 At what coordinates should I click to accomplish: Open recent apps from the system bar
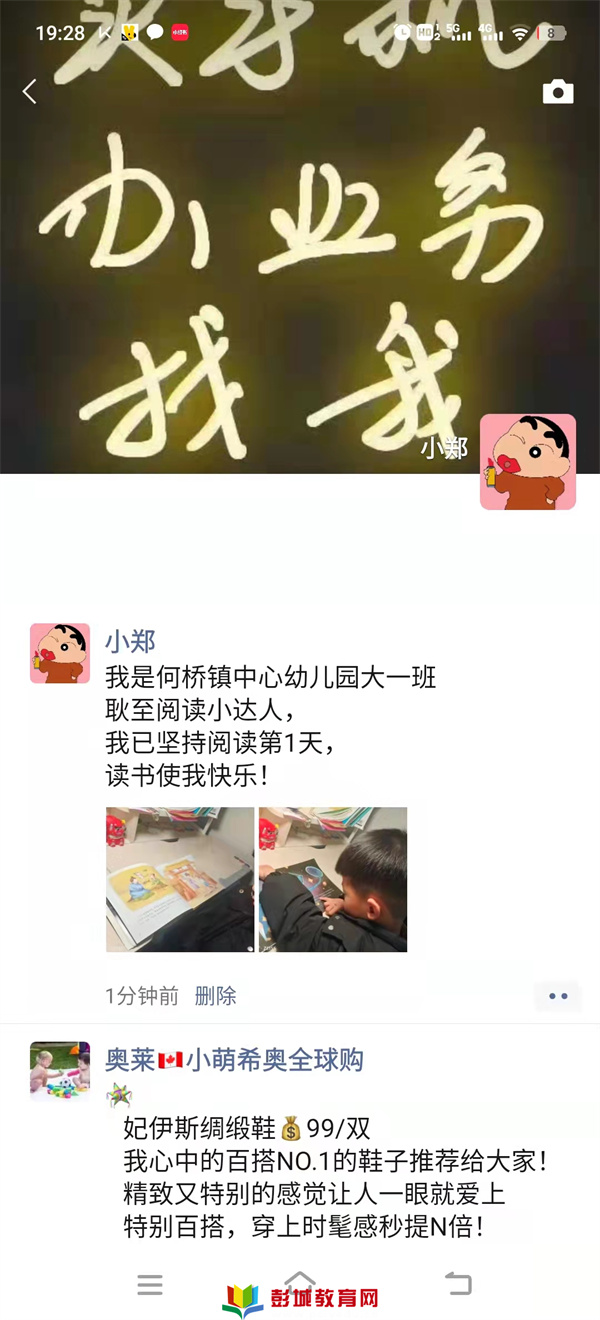coord(150,1285)
